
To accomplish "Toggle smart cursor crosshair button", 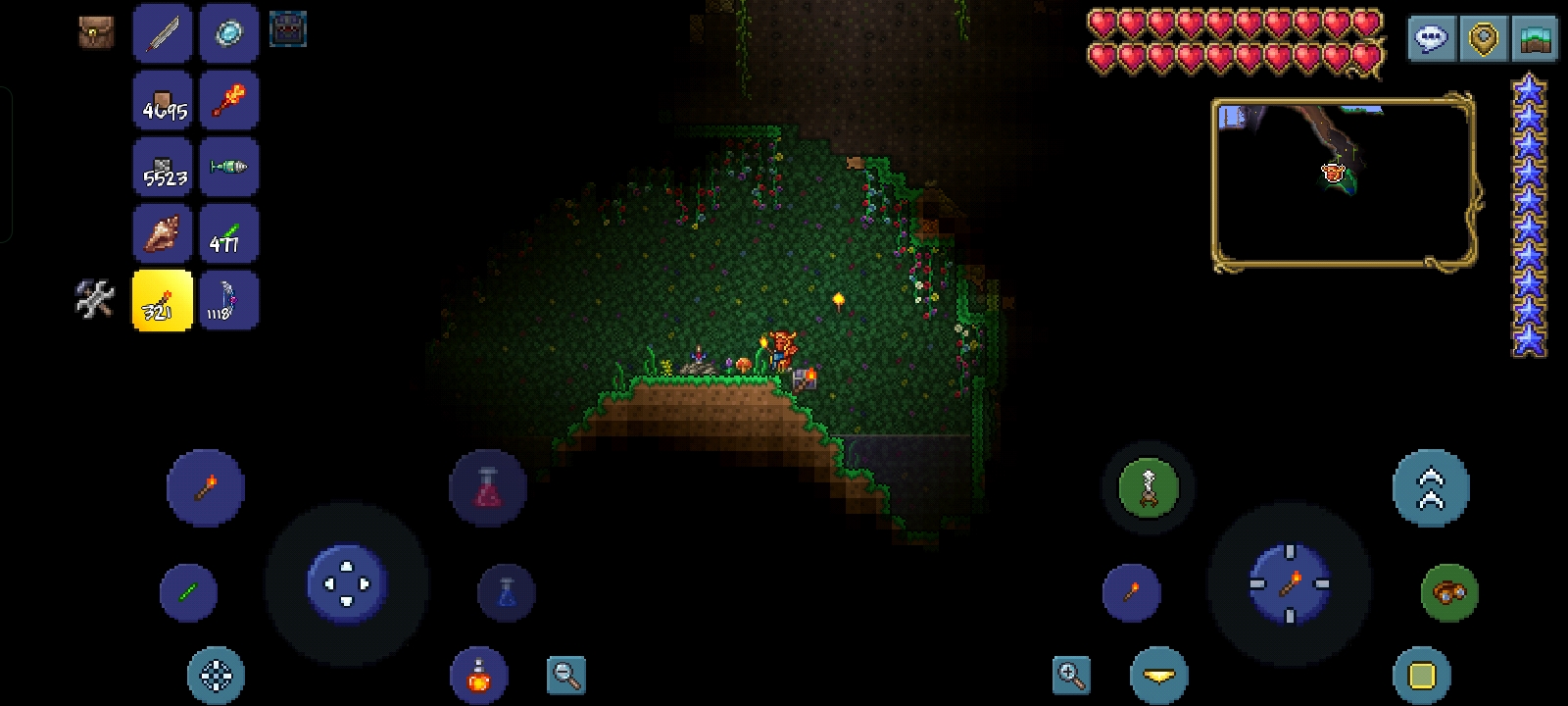I will (216, 676).
